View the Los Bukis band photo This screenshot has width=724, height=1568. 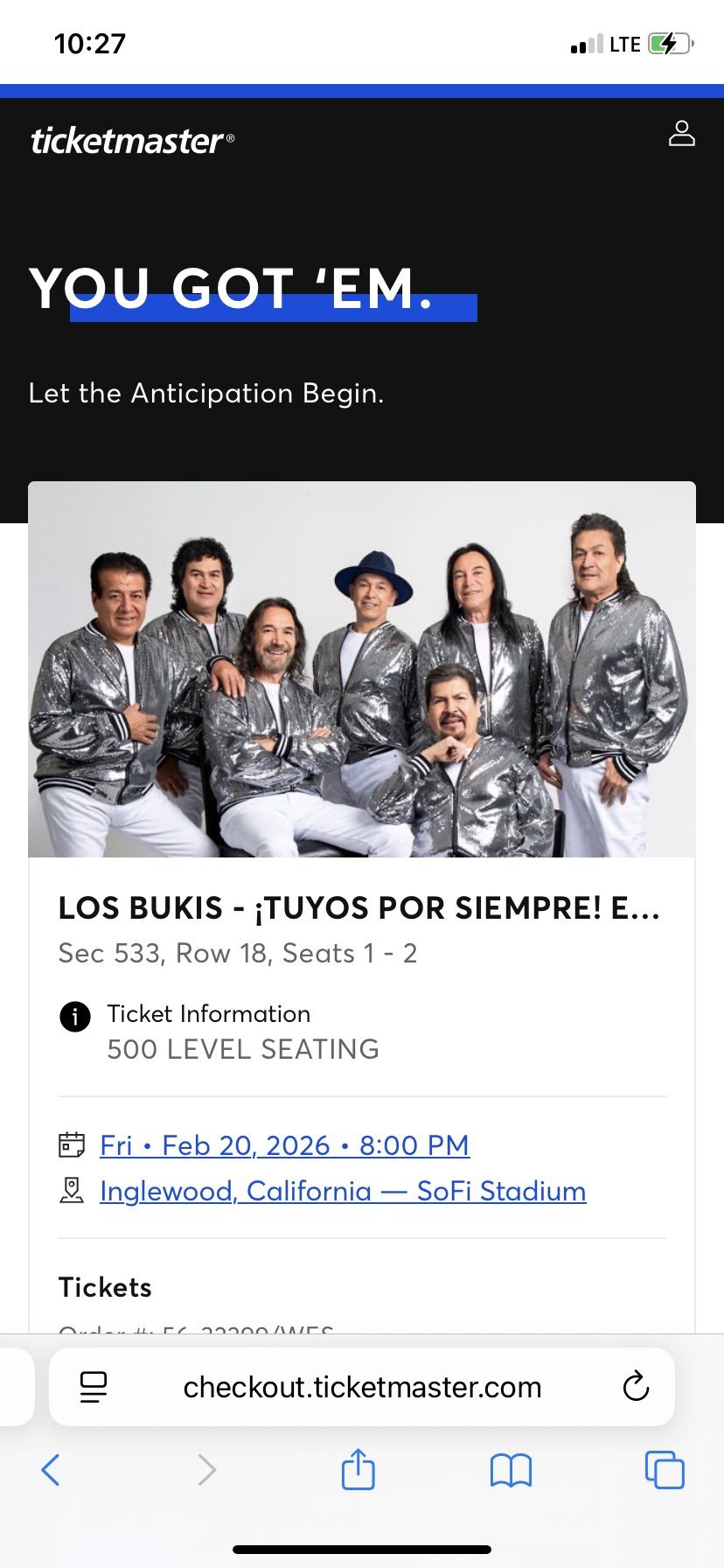click(361, 669)
